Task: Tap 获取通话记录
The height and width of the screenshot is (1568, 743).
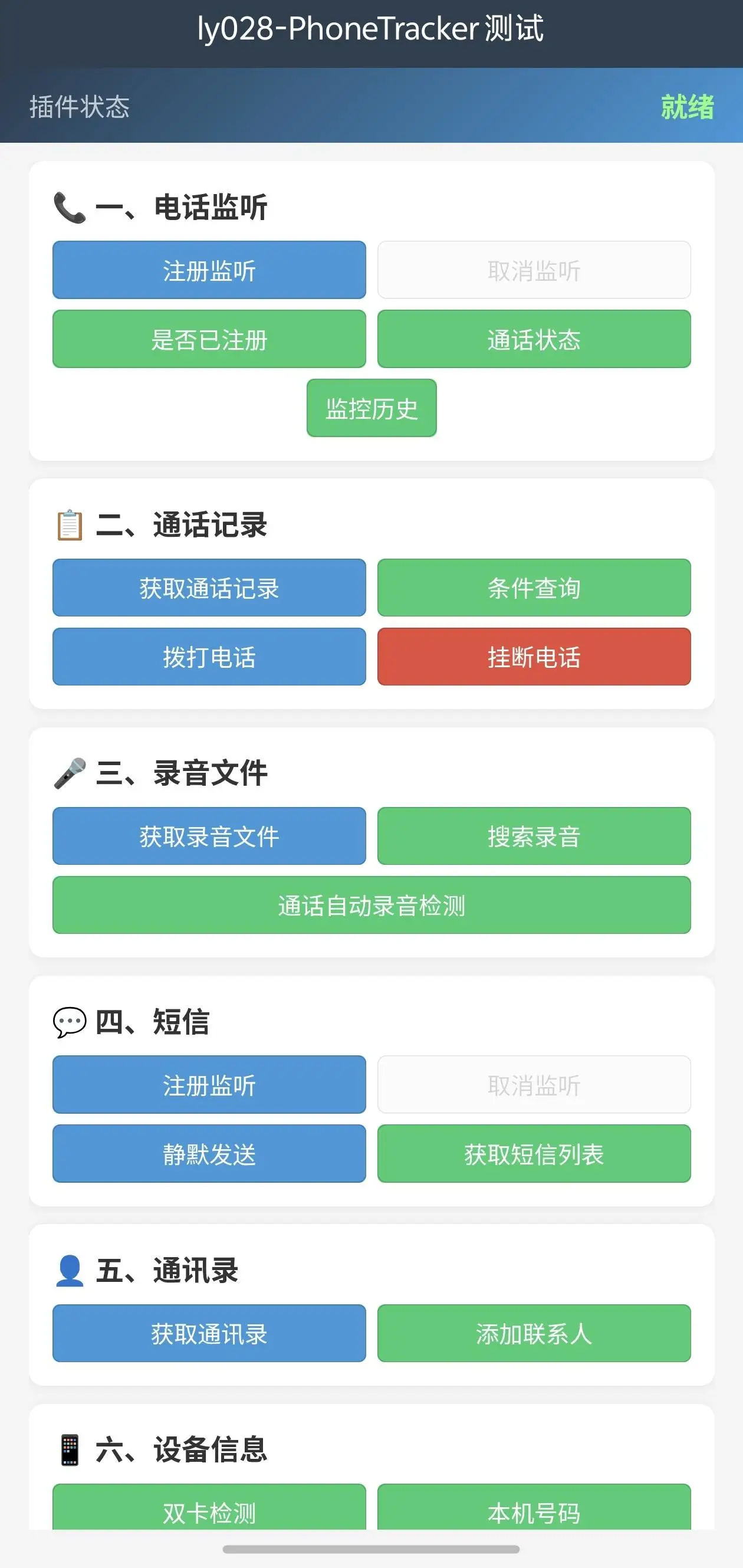Action: 209,588
